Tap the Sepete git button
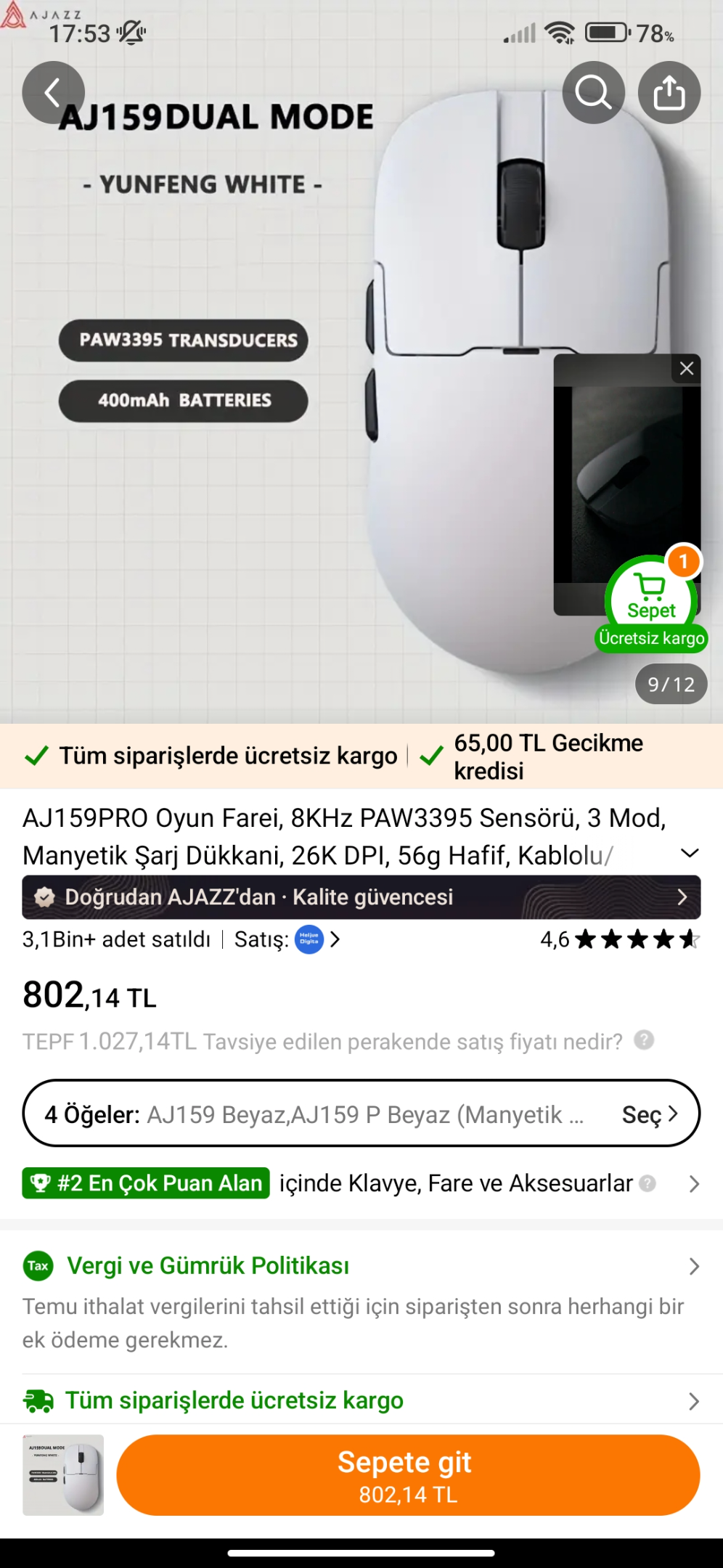 tap(408, 1474)
